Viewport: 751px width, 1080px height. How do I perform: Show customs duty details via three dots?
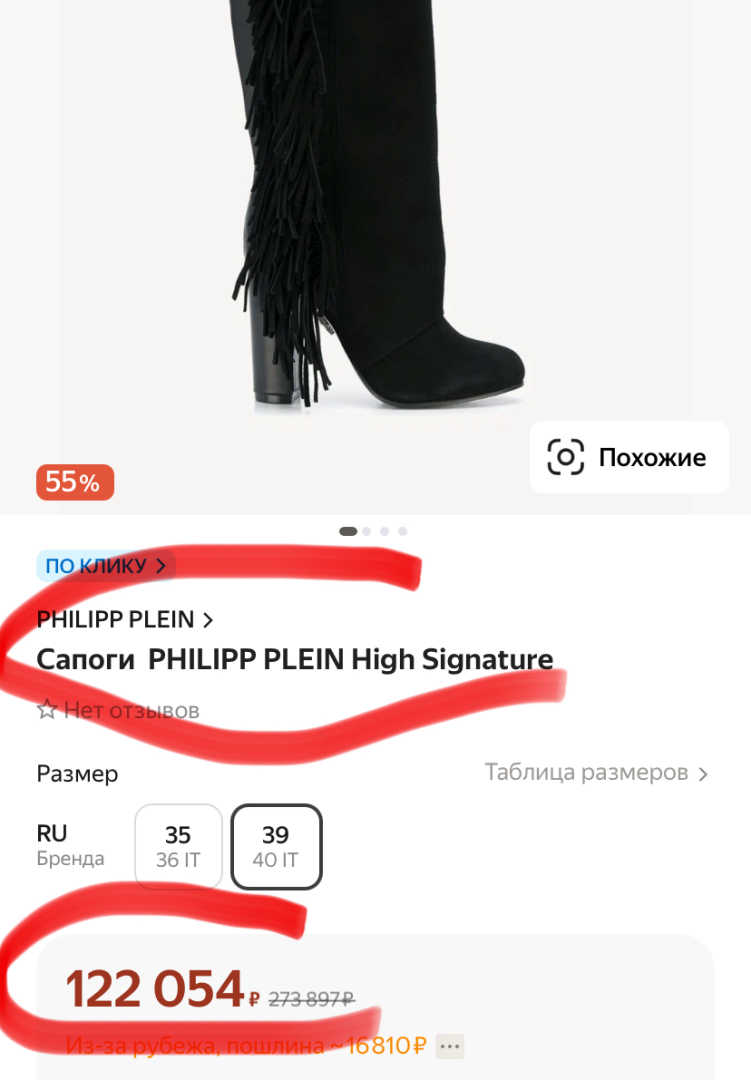pyautogui.click(x=450, y=1047)
